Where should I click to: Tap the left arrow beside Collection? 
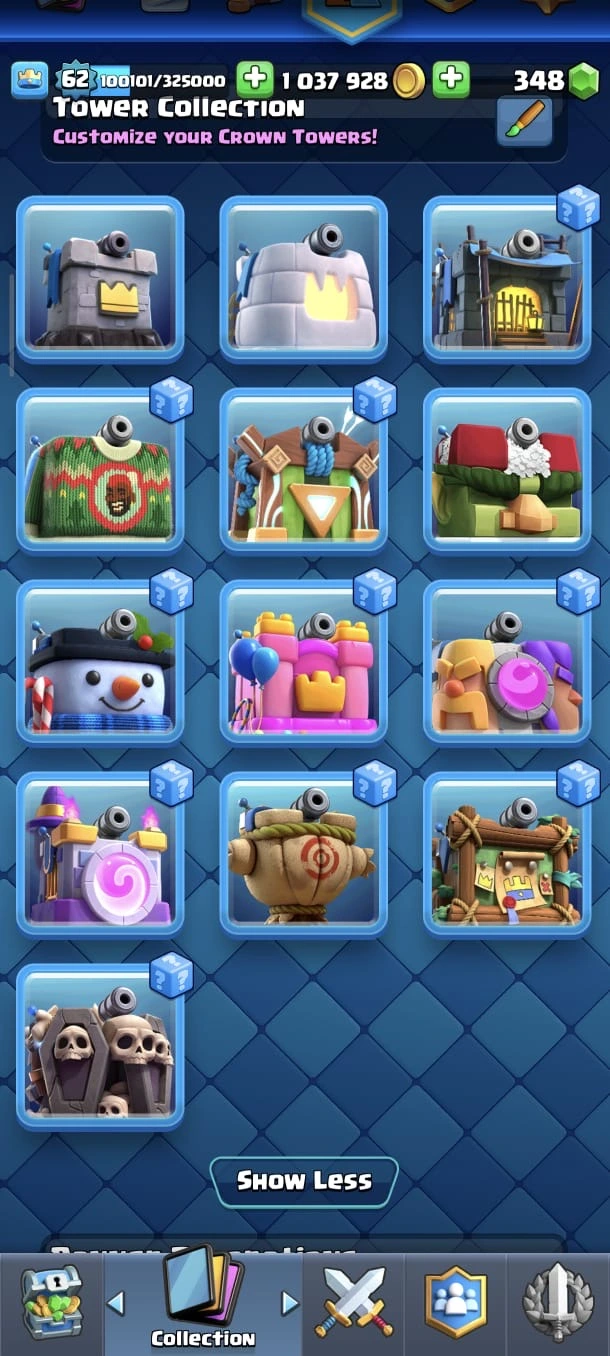116,1303
